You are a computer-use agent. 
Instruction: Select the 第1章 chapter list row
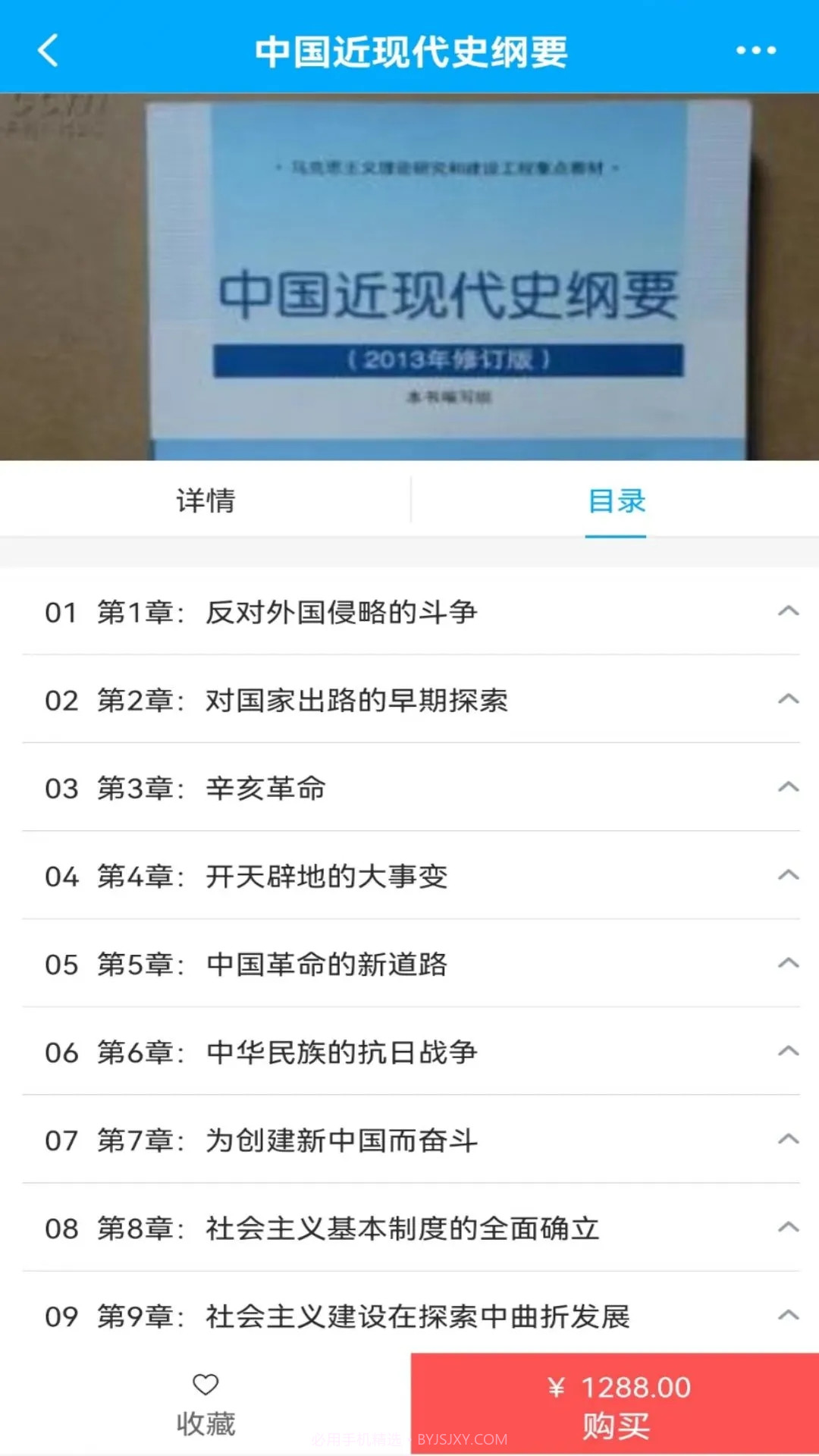coord(341,611)
